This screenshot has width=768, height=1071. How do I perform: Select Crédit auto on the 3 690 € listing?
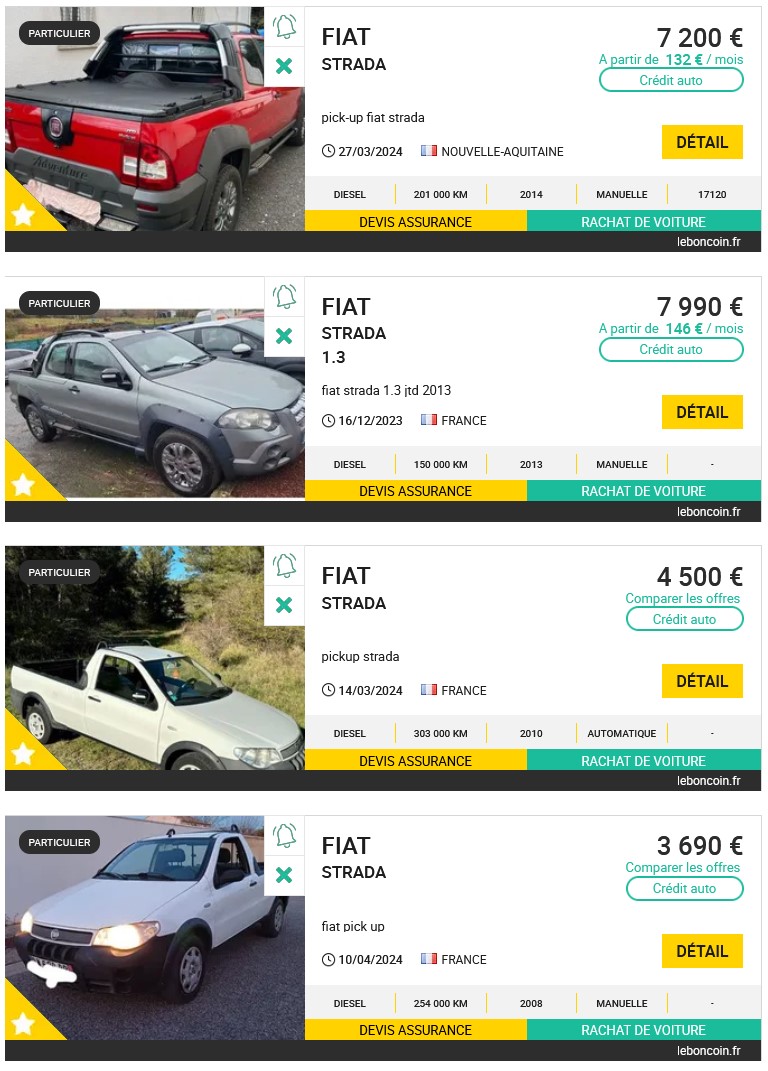pos(684,889)
